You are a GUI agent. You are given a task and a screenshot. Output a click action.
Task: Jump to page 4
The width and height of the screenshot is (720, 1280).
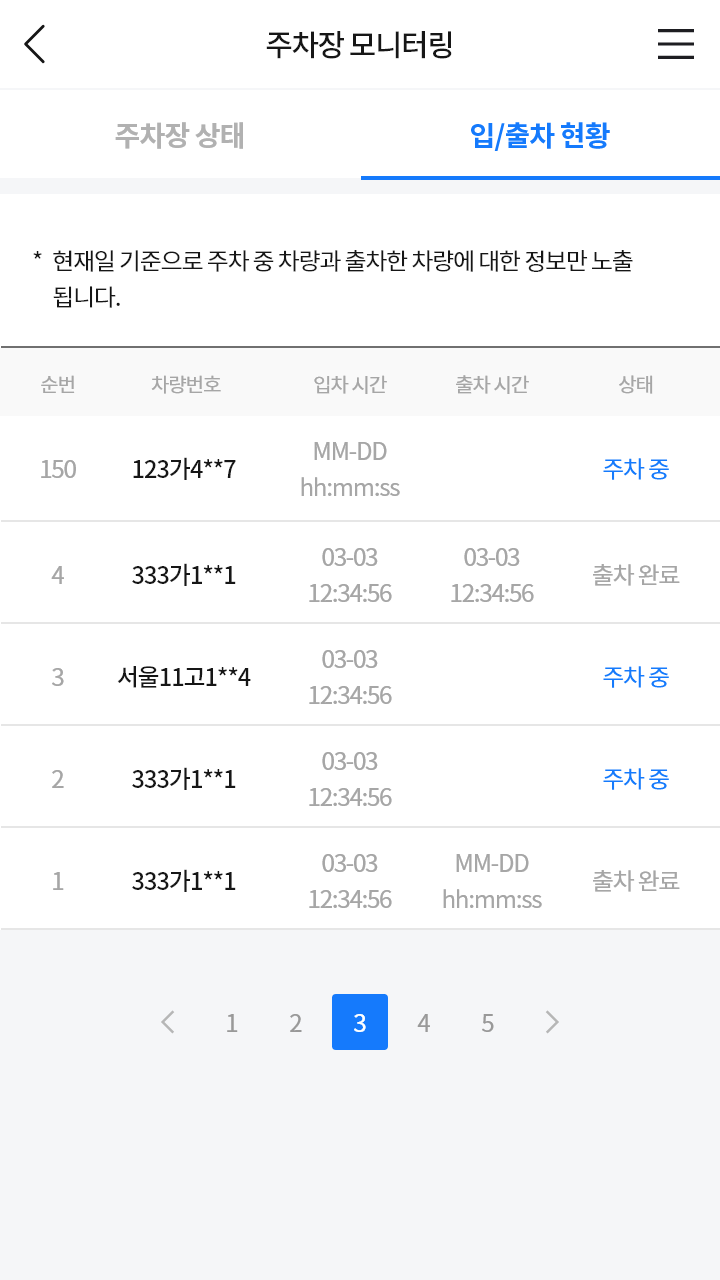tap(424, 1022)
